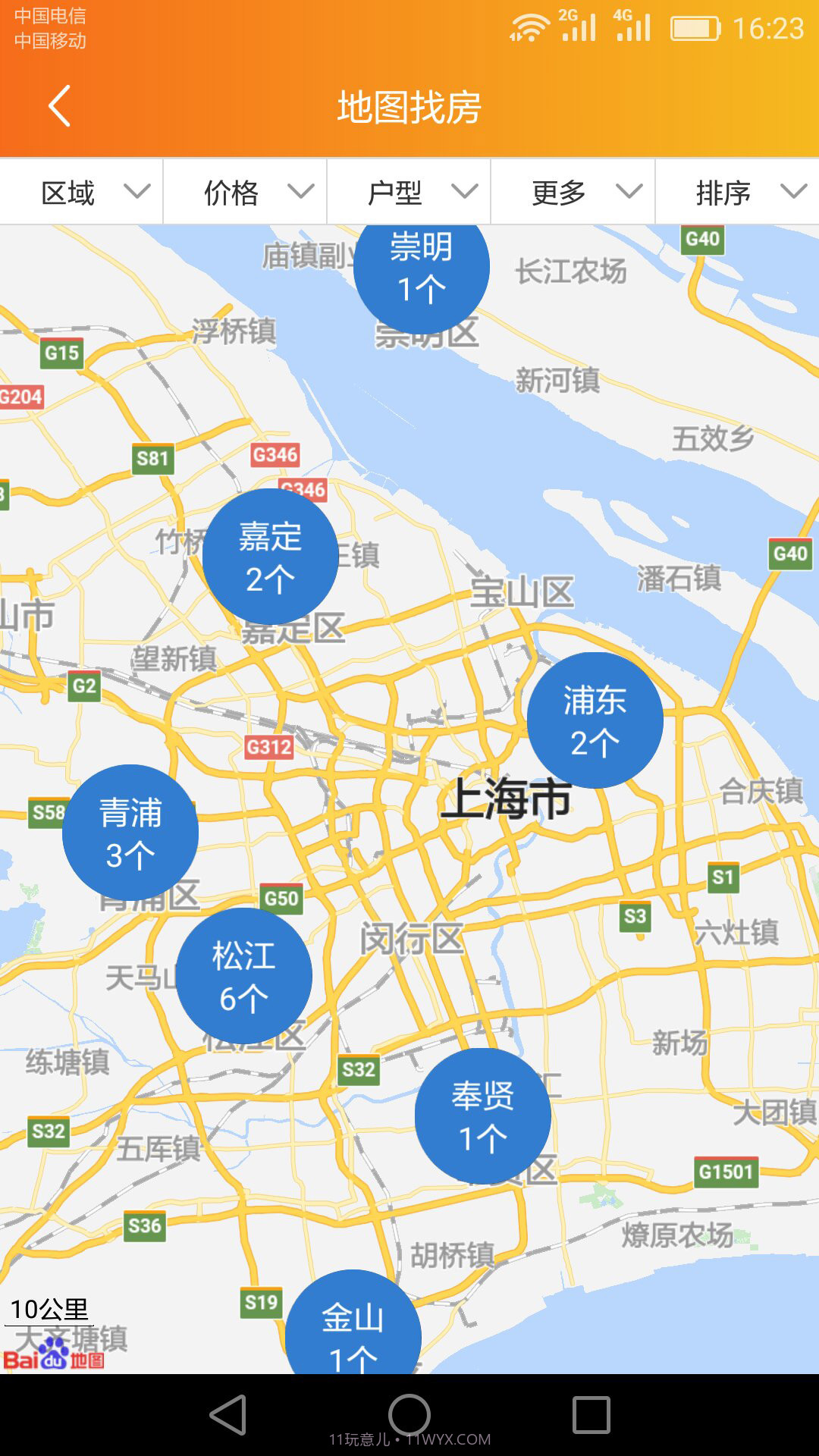Image resolution: width=819 pixels, height=1456 pixels.
Task: Select the 崇明 cluster marker on the map
Action: pos(422,269)
